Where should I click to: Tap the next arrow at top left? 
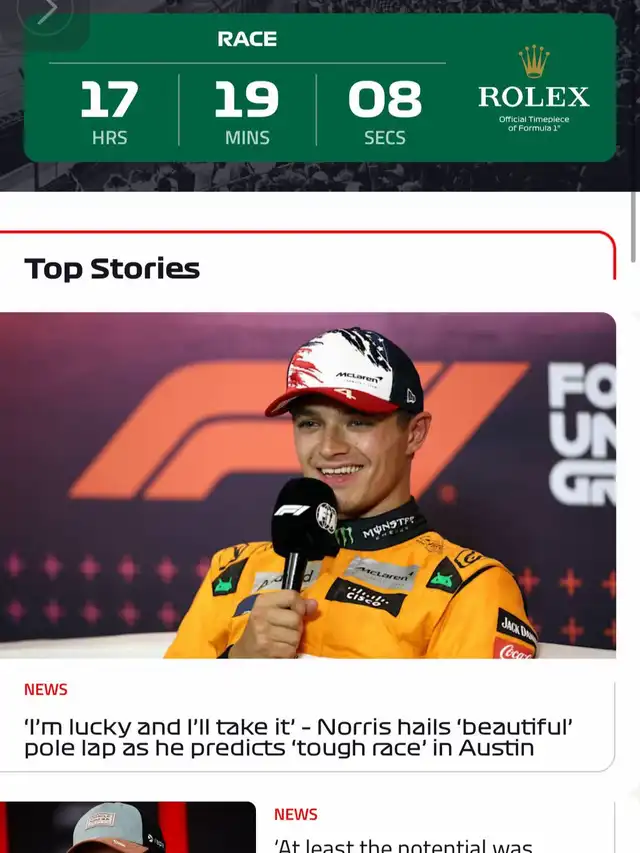(46, 12)
